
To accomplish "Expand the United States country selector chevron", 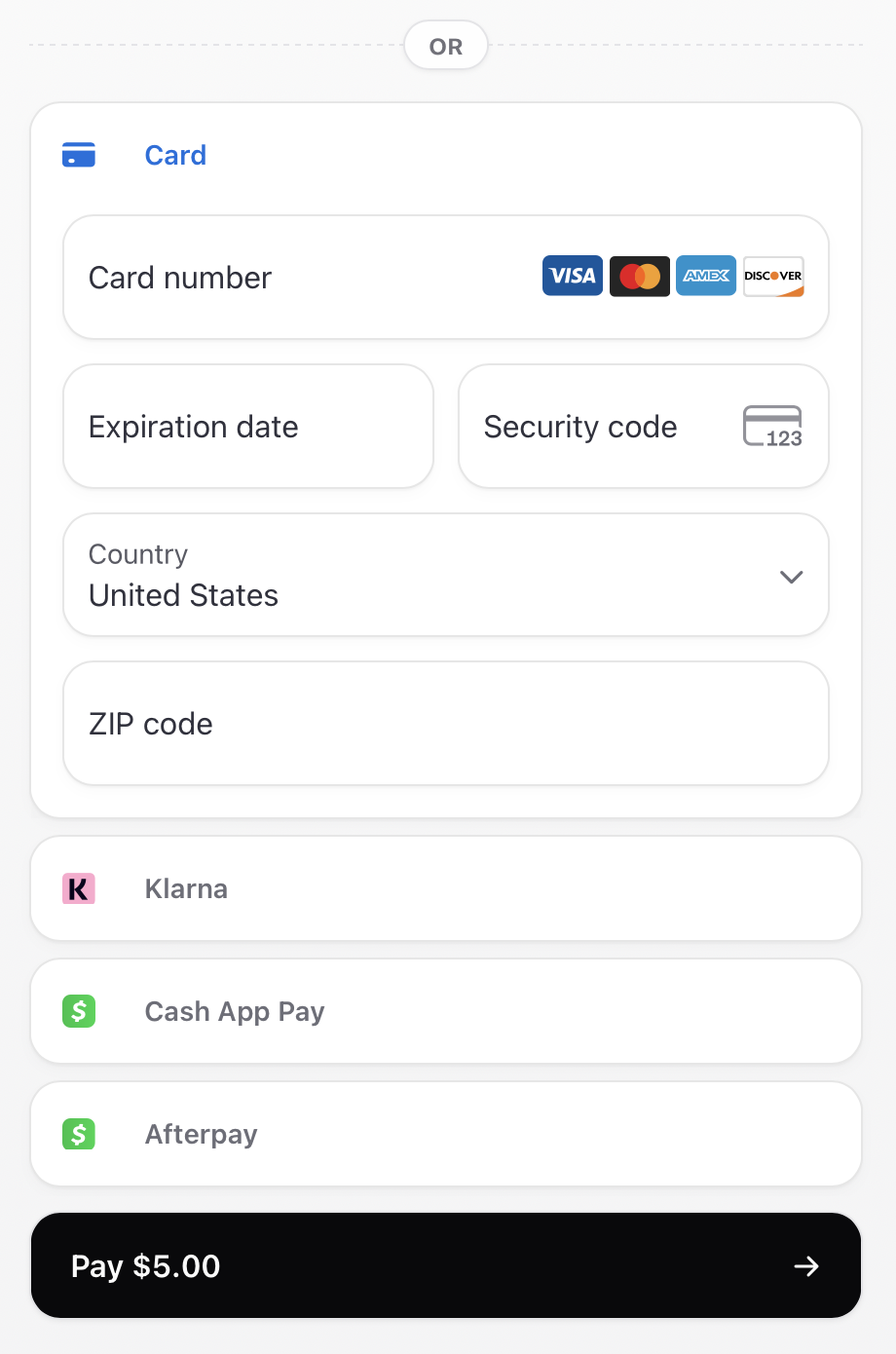I will [x=791, y=576].
